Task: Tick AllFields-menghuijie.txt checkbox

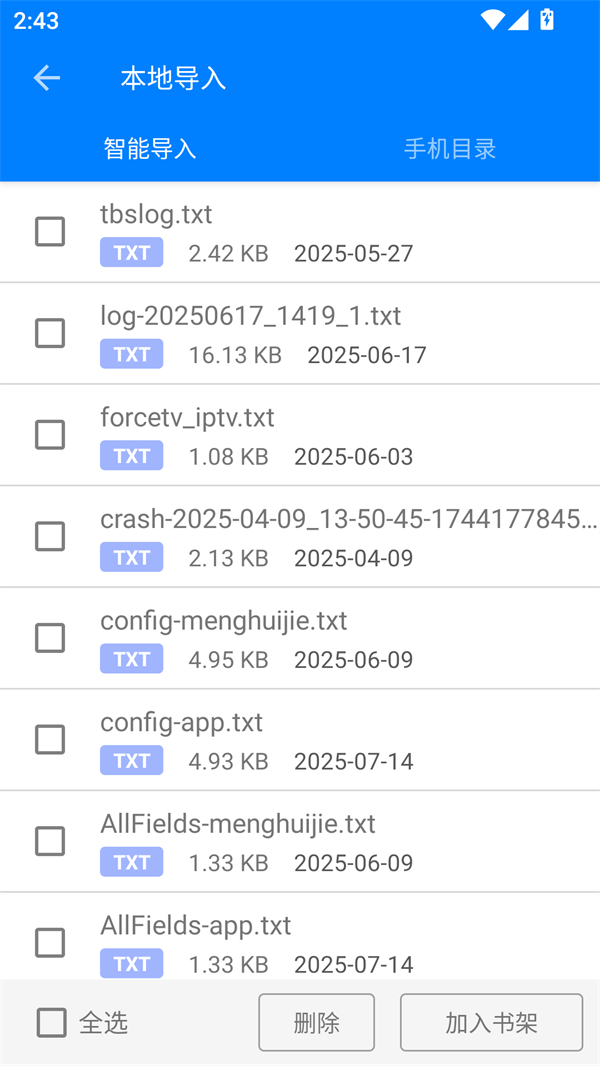Action: (x=50, y=842)
